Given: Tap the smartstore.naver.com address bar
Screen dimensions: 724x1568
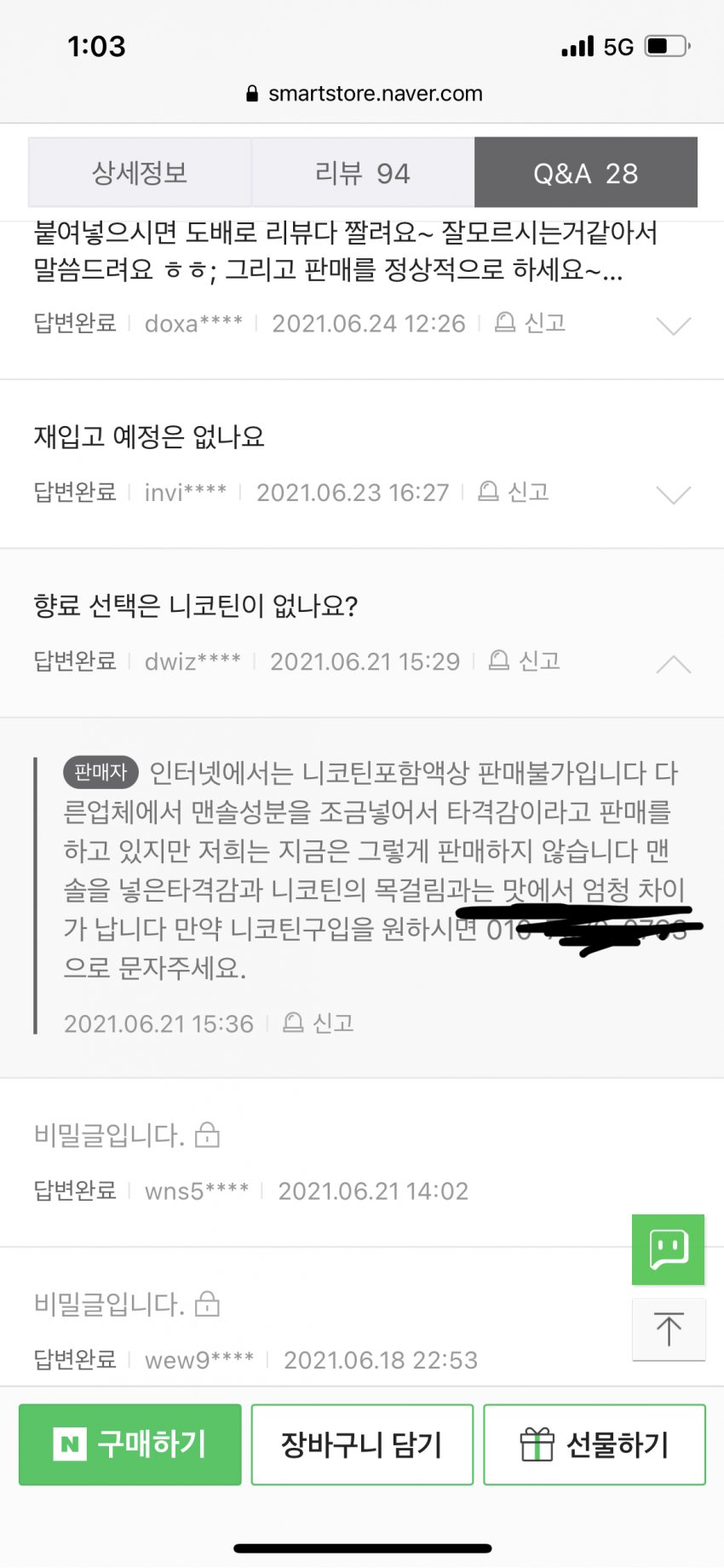Looking at the screenshot, I should [365, 94].
